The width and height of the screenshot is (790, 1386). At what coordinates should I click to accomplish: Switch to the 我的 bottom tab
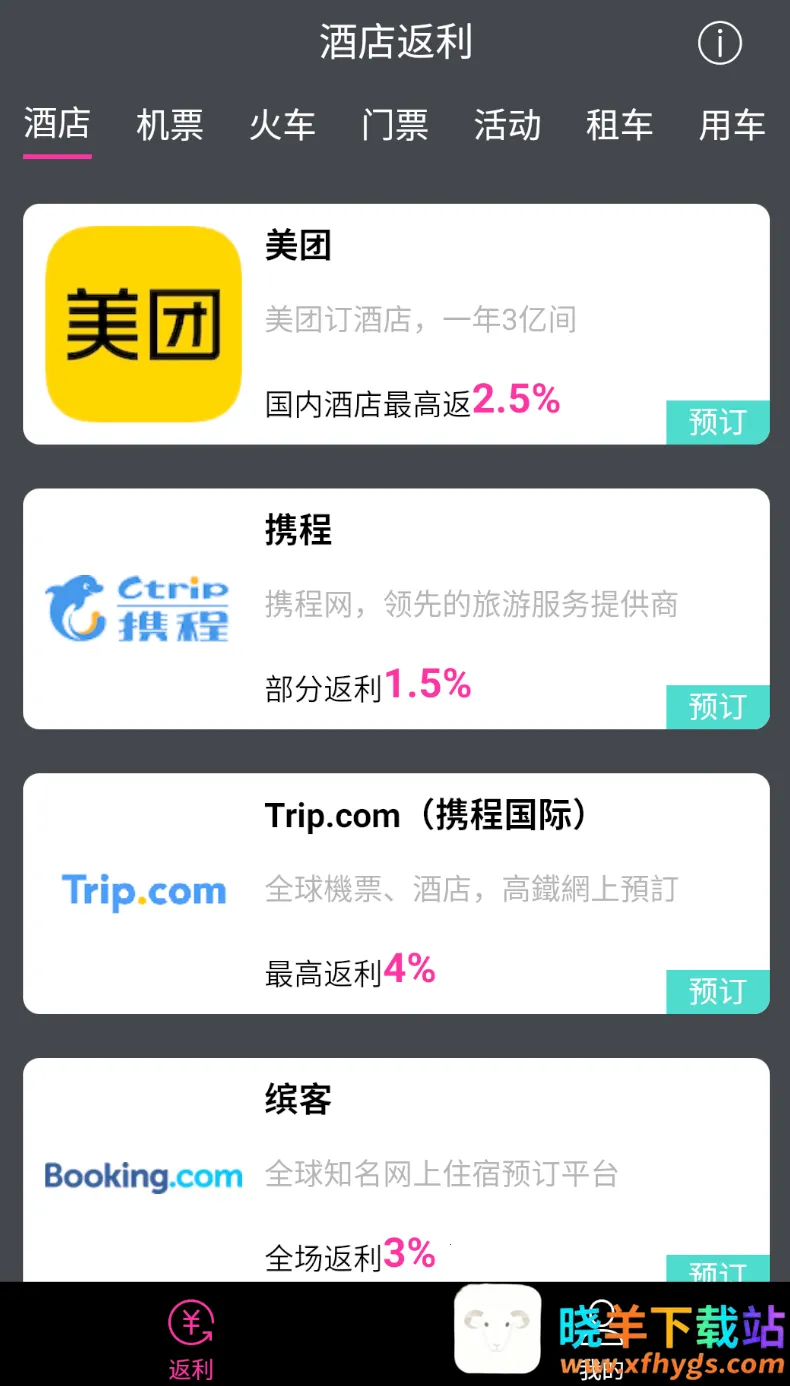602,1338
